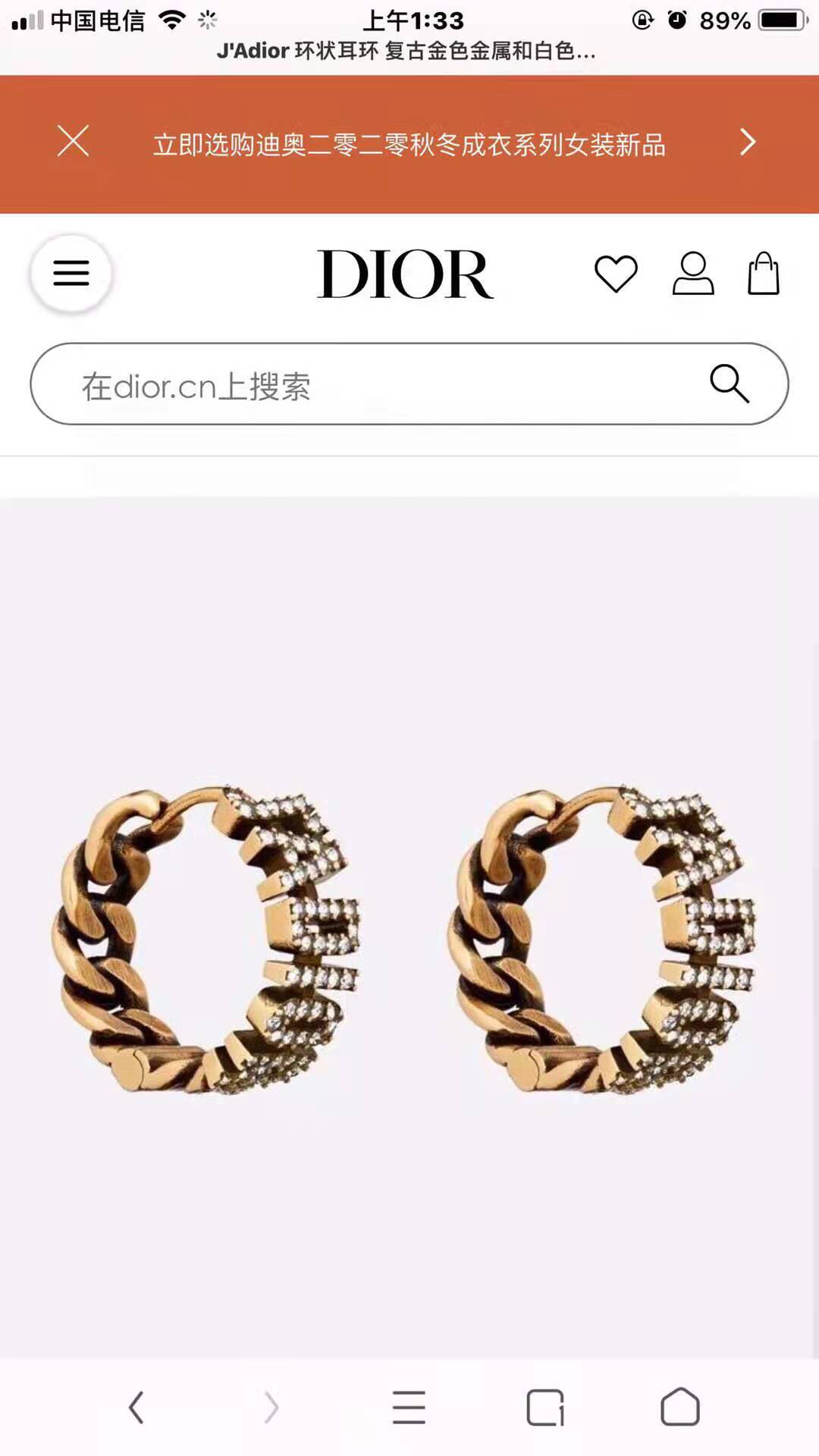Viewport: 819px width, 1456px height.
Task: Open the shopping bag
Action: (x=764, y=273)
